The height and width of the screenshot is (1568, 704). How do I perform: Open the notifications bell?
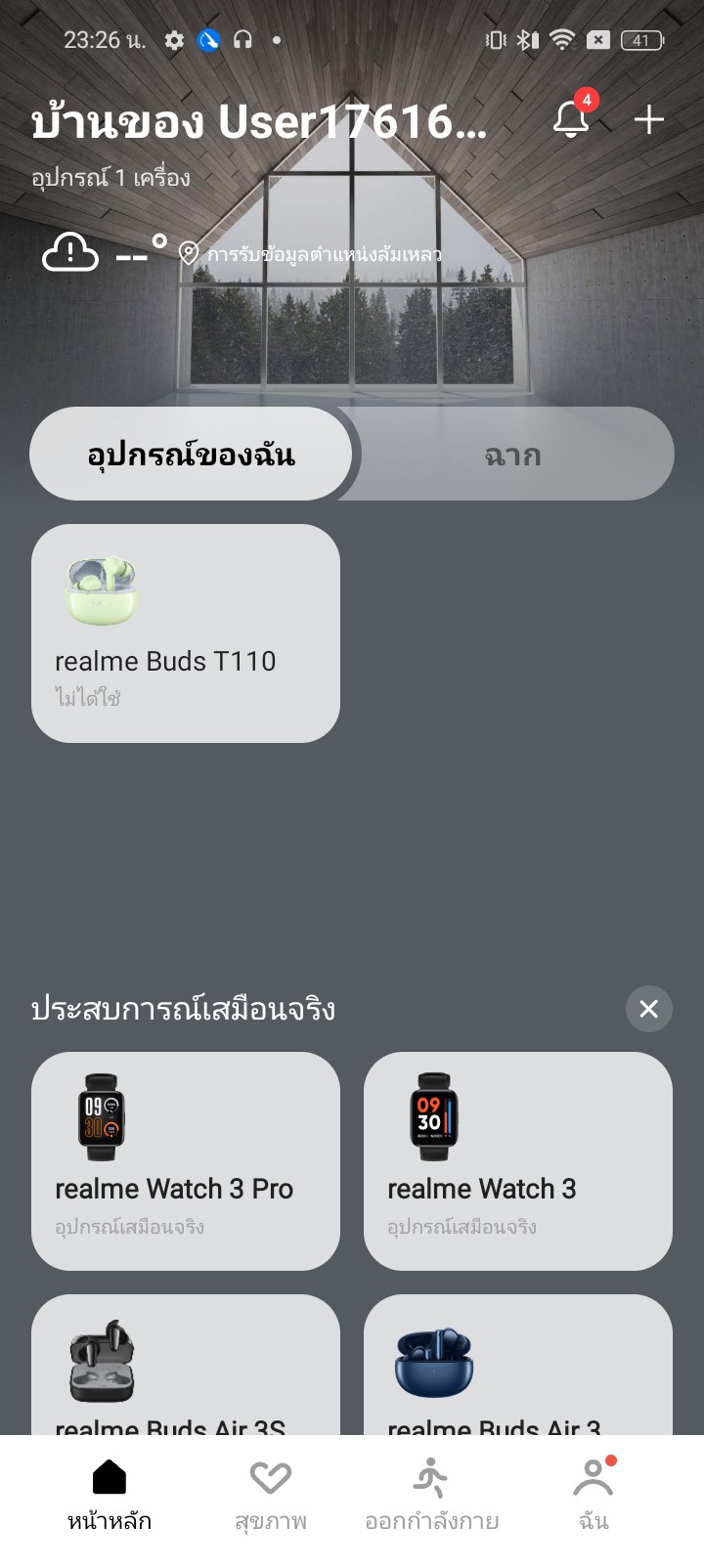(x=572, y=120)
